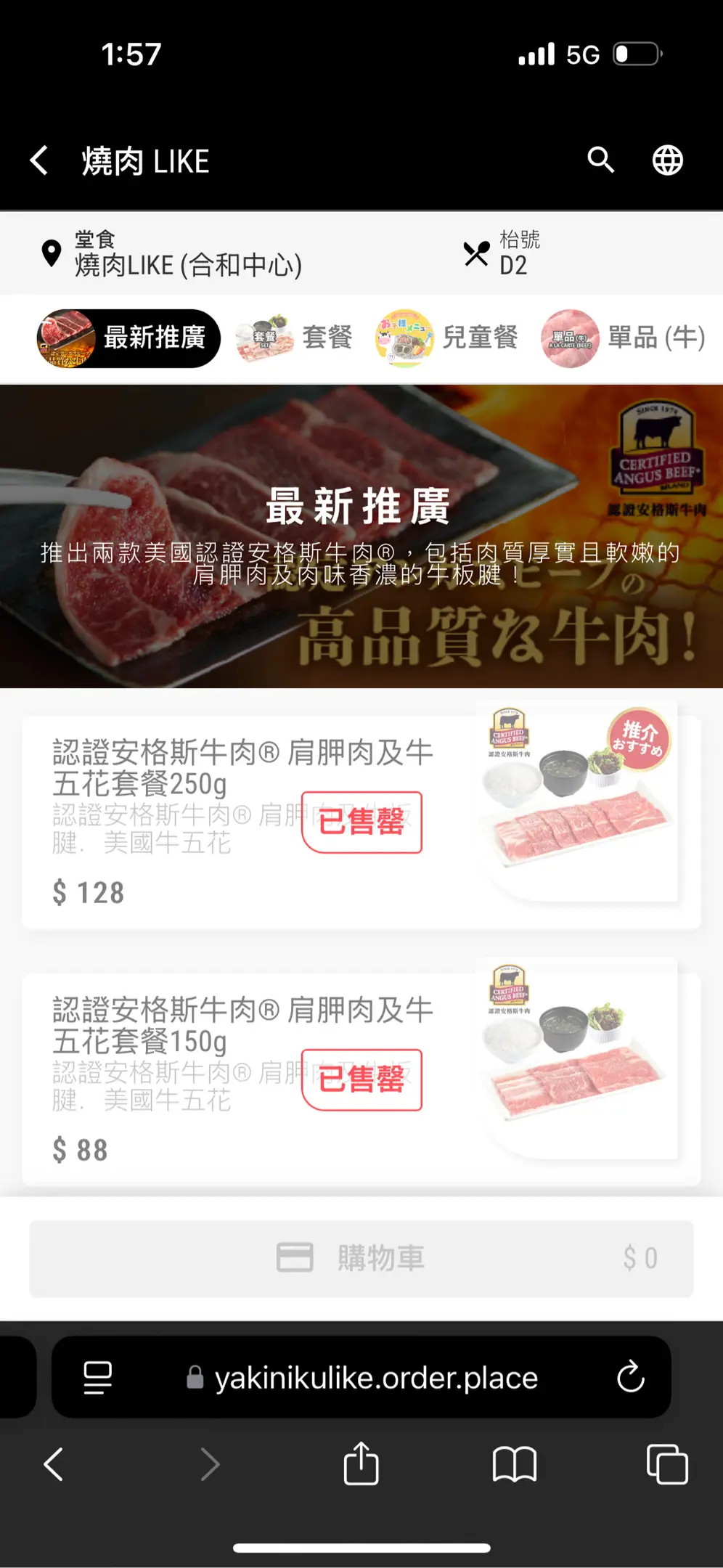Reload the yakinikulike.order.place page
Screen dimensions: 723x1568
630,1377
